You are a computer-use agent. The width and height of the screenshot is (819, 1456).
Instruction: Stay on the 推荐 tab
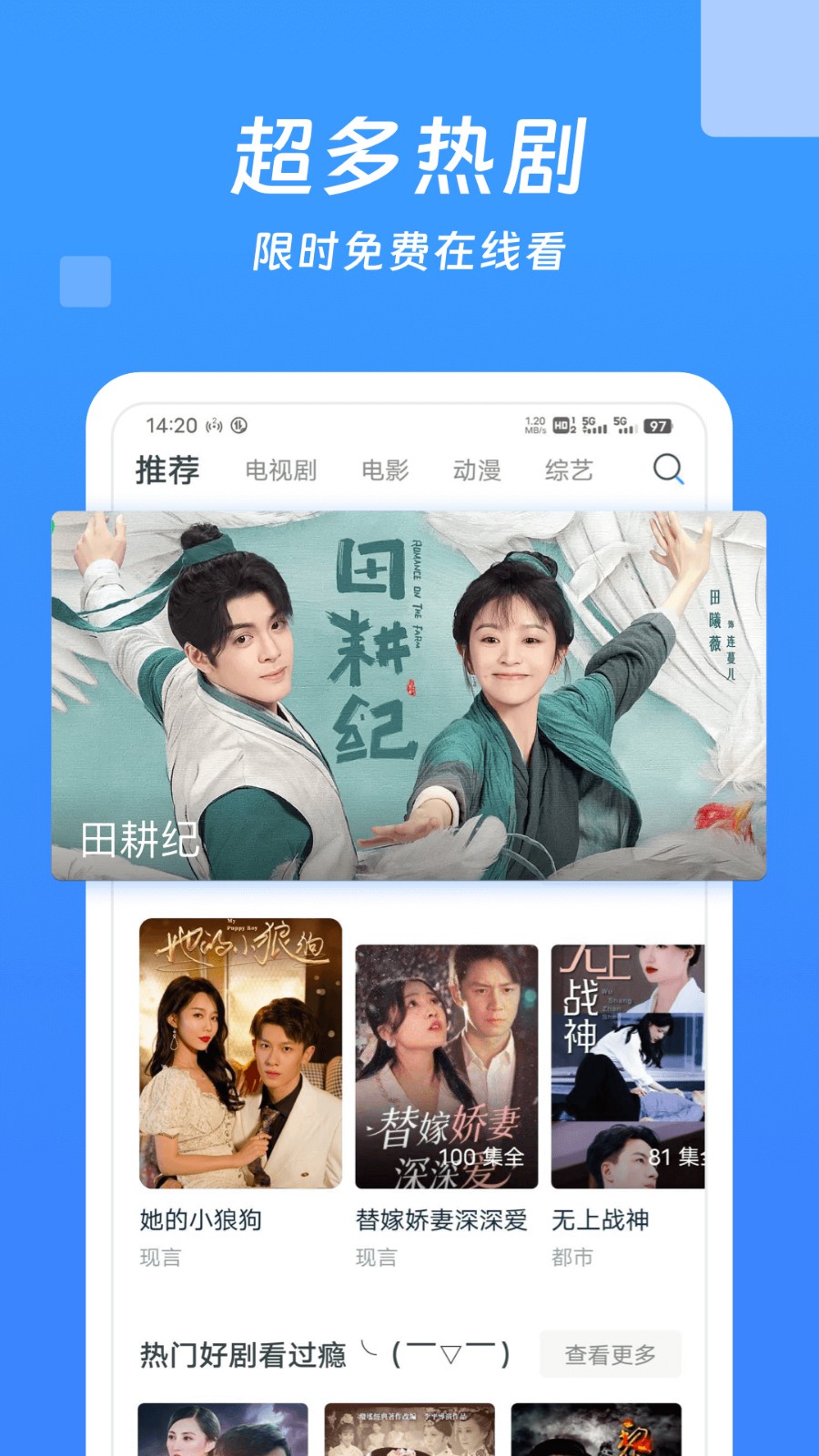tap(167, 470)
